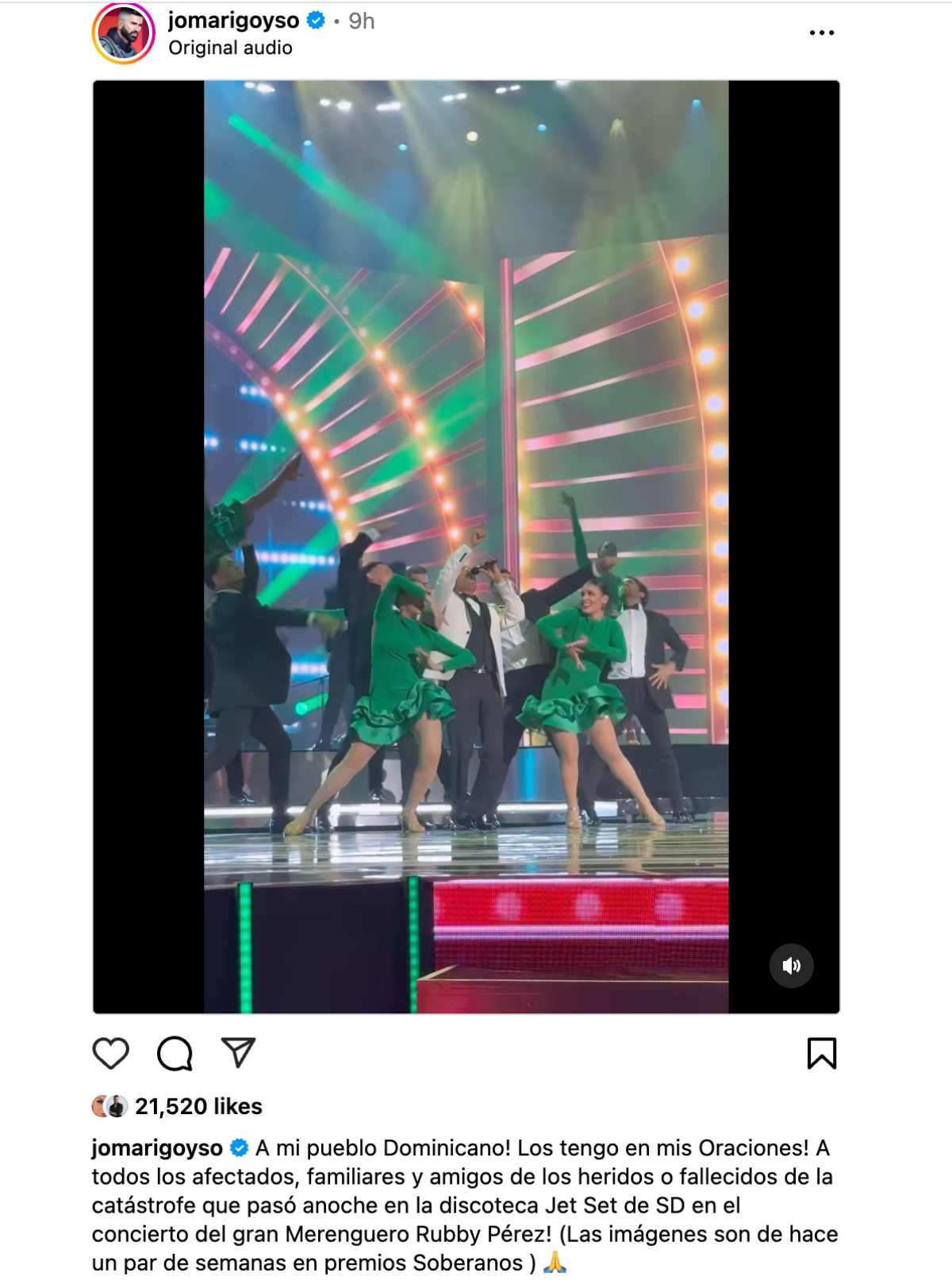952x1284 pixels.
Task: Save the post with the bookmark icon
Action: pos(821,1054)
